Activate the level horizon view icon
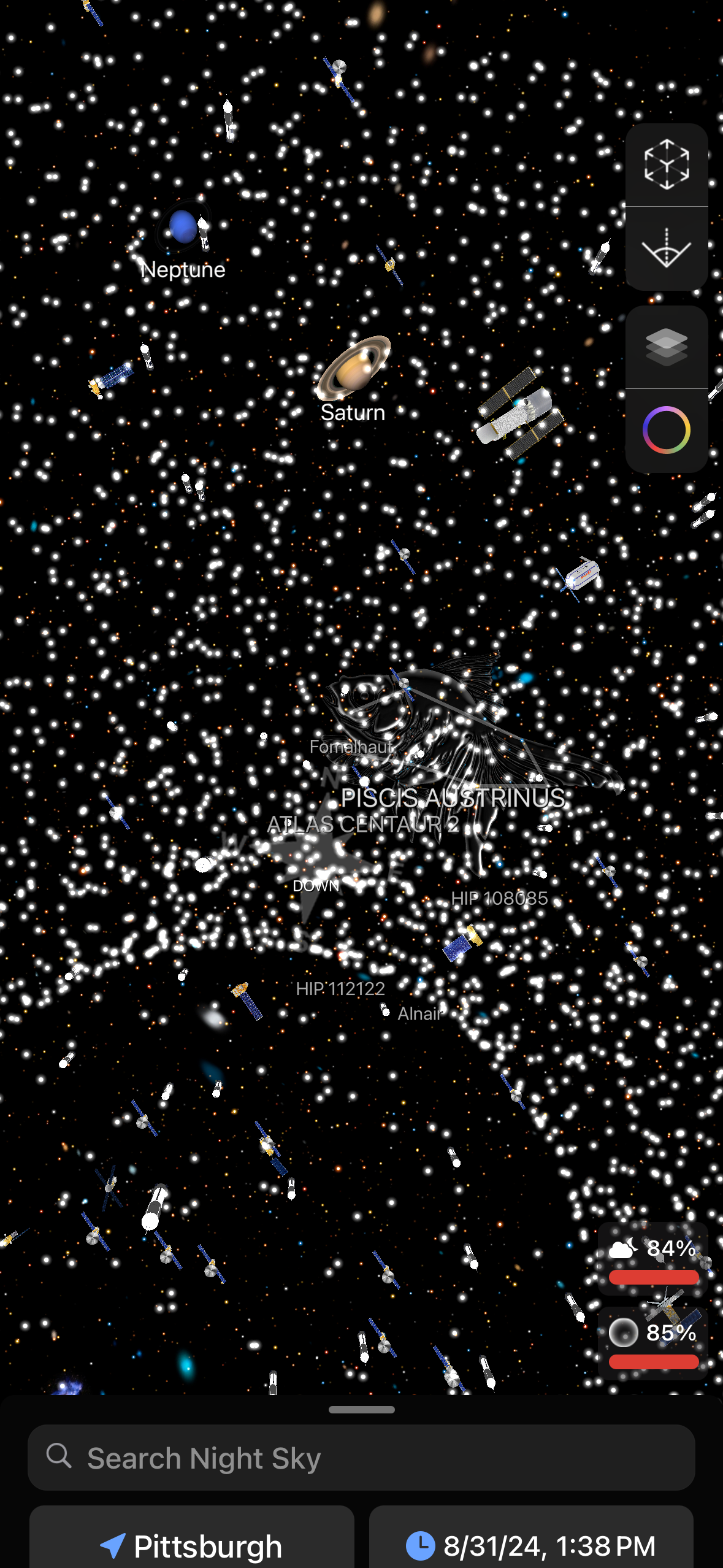 [667, 245]
